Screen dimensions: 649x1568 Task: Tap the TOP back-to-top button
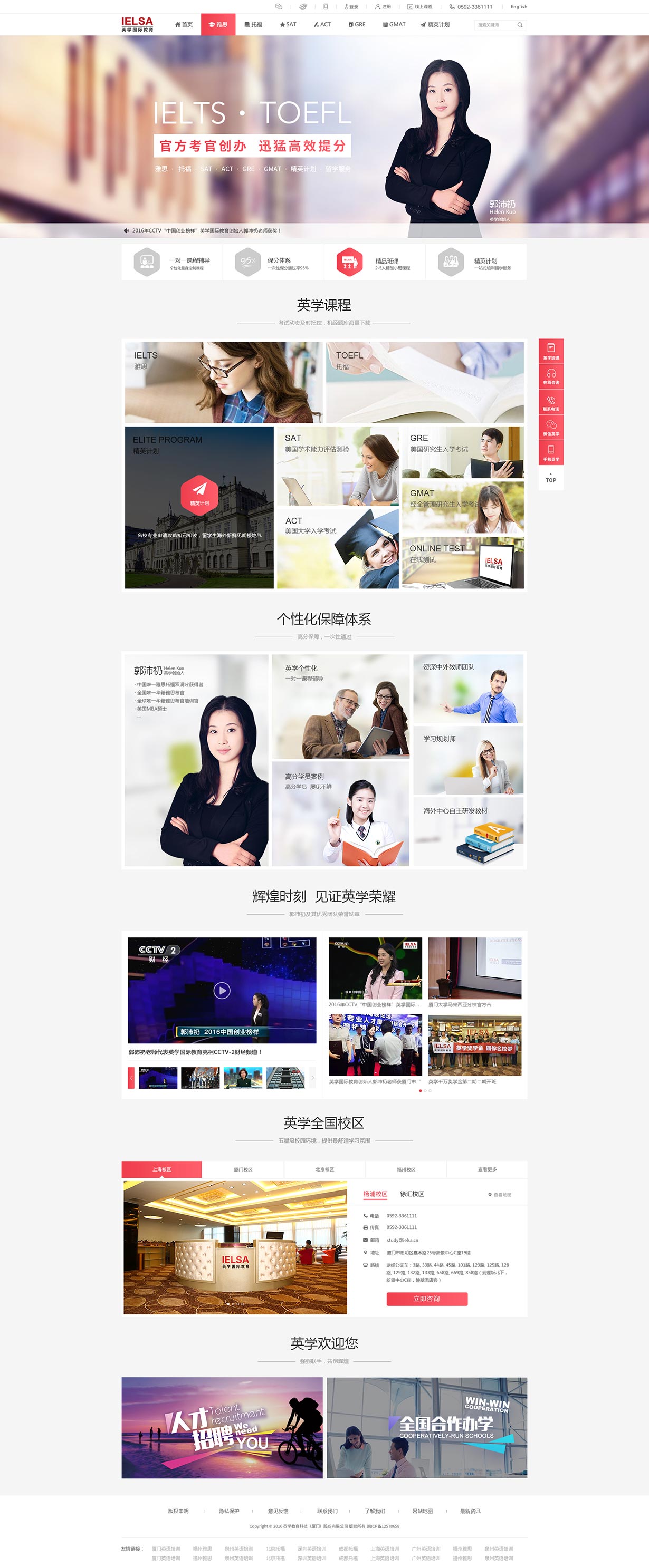(x=550, y=478)
